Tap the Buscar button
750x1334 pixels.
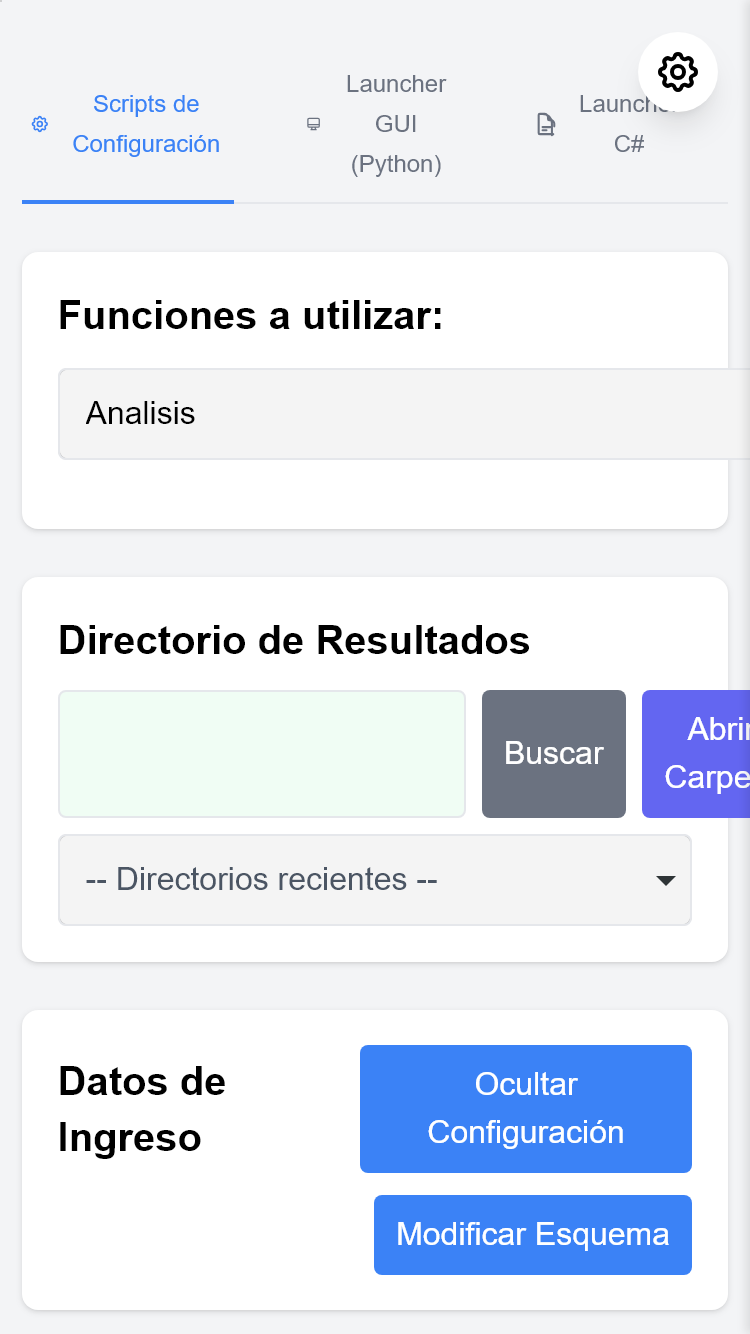click(554, 754)
